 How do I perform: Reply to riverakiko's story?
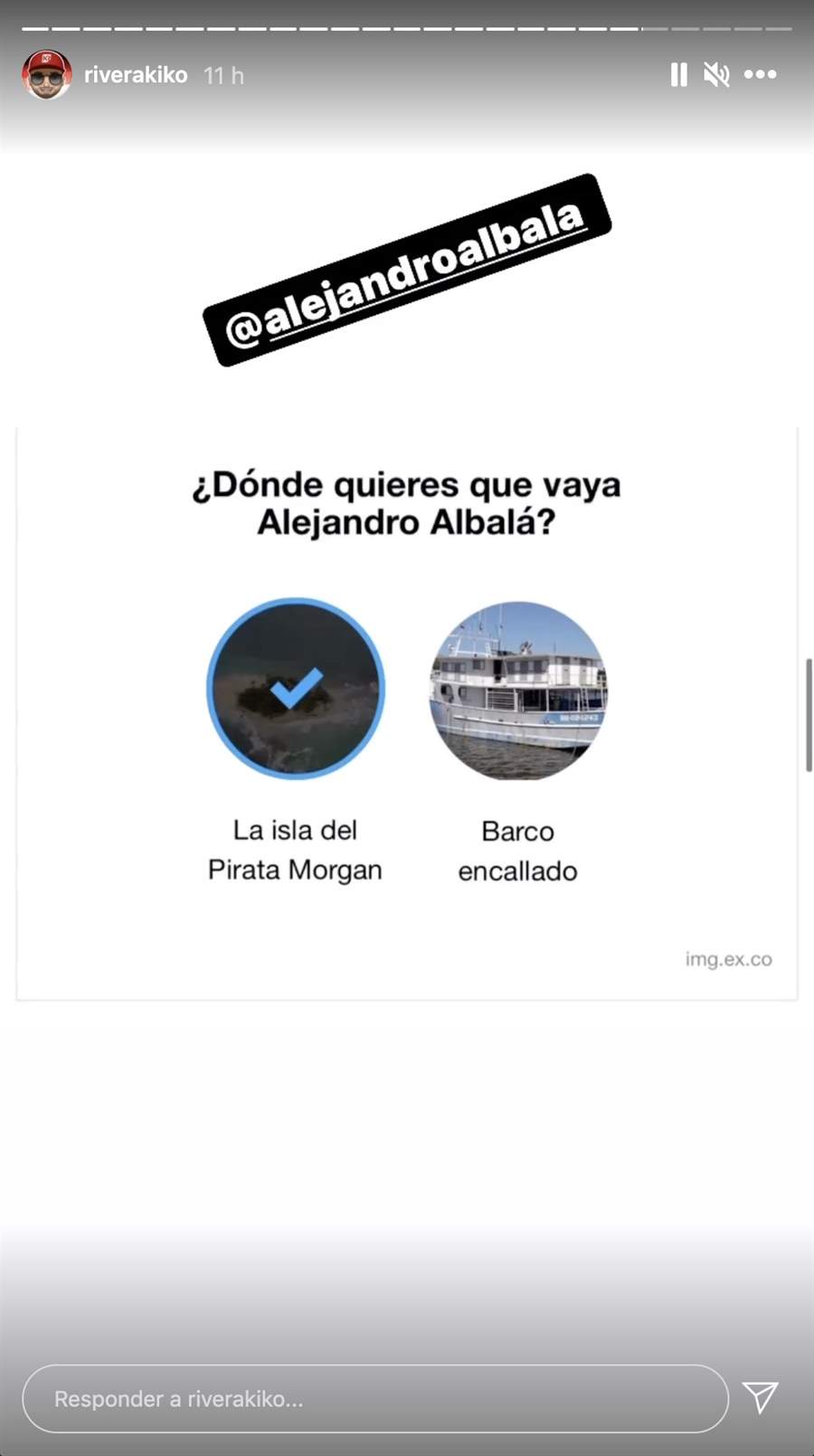(x=374, y=1398)
